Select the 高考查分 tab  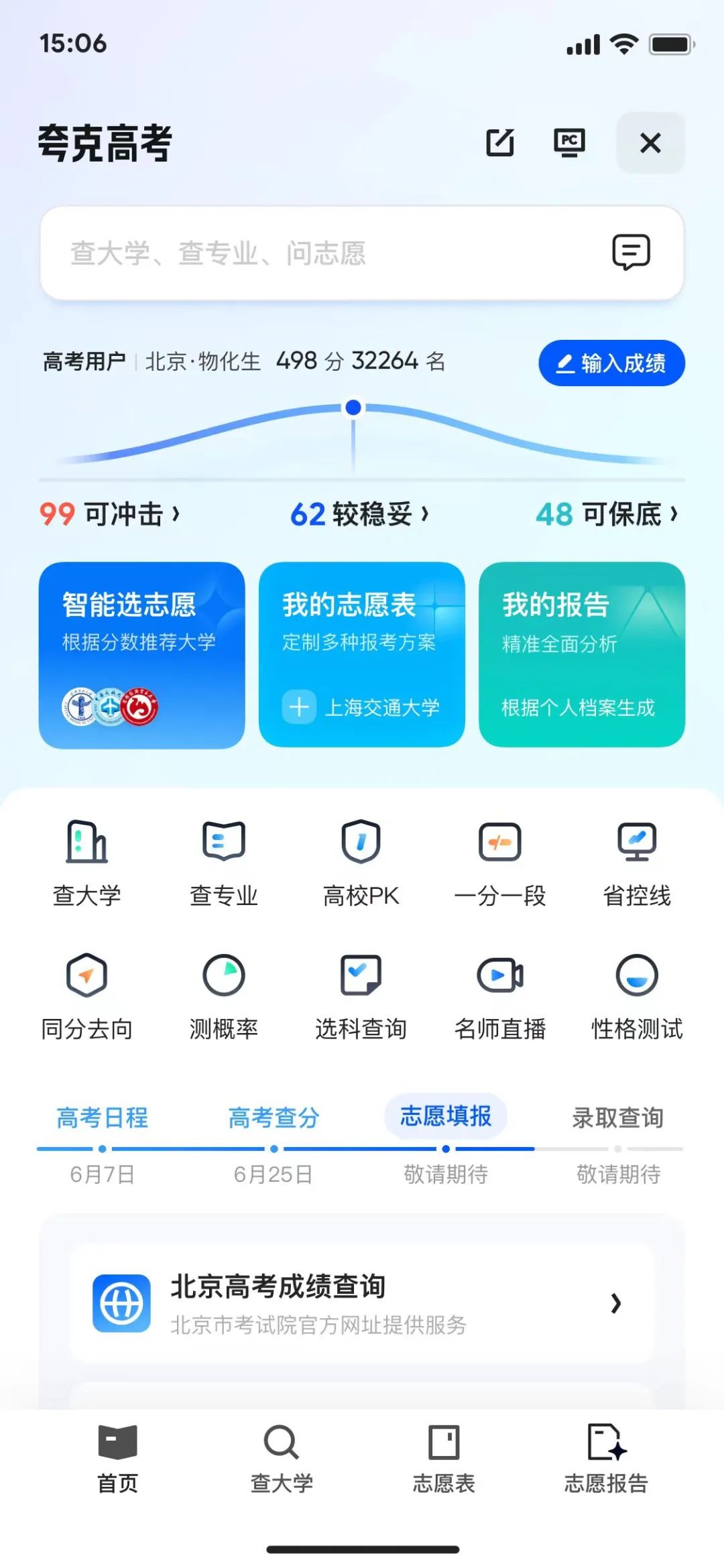coord(272,1118)
